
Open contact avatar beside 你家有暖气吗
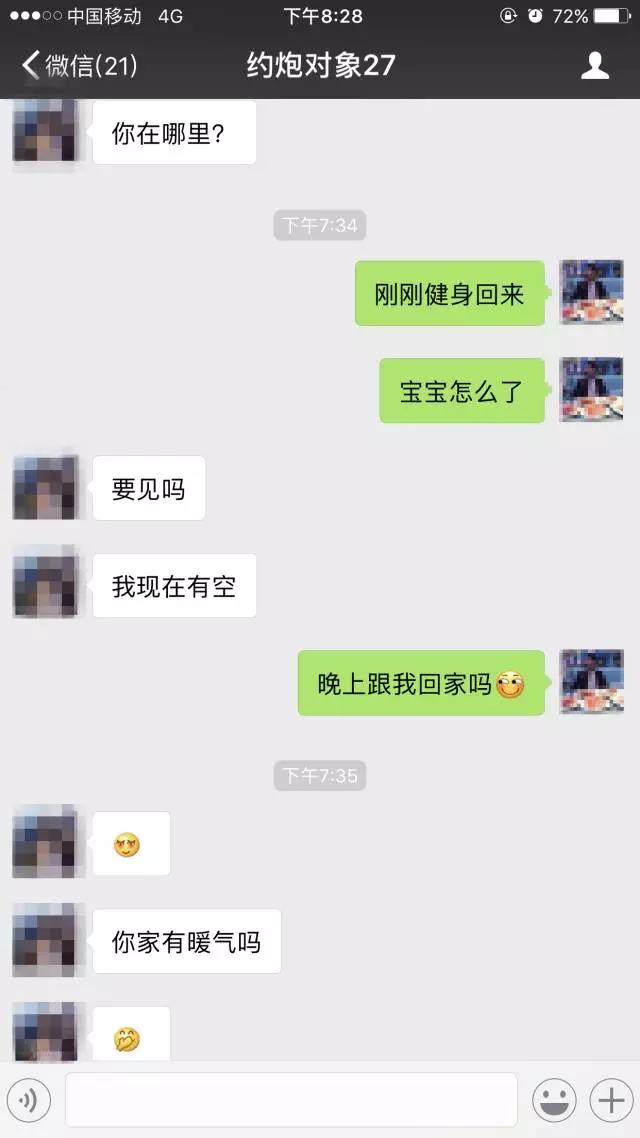click(x=44, y=940)
